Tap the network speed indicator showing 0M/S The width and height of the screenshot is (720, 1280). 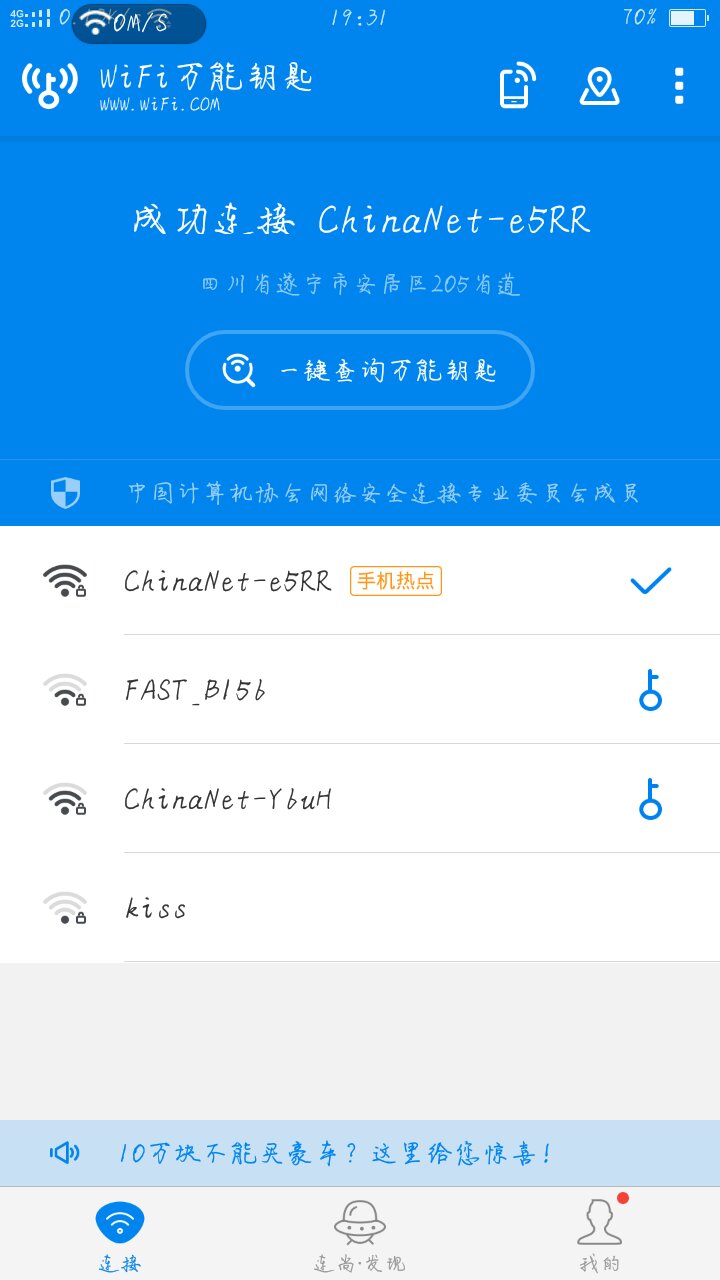[135, 24]
